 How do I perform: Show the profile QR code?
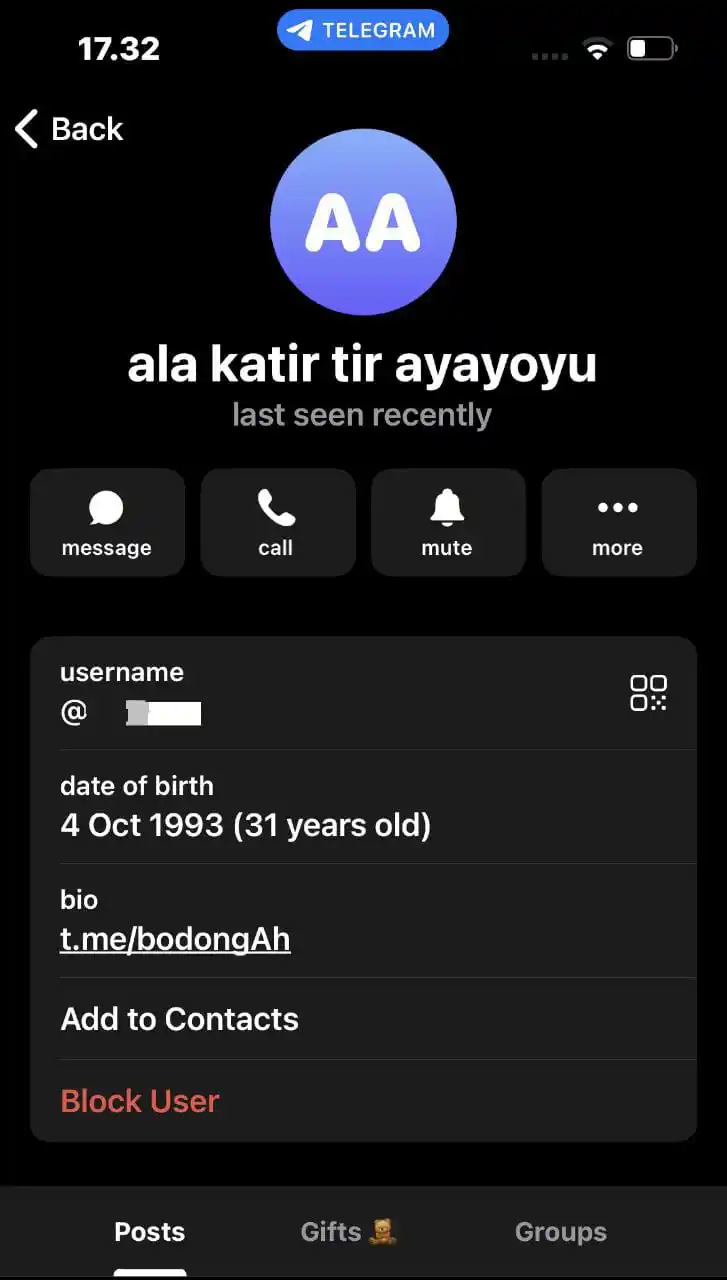pyautogui.click(x=648, y=692)
